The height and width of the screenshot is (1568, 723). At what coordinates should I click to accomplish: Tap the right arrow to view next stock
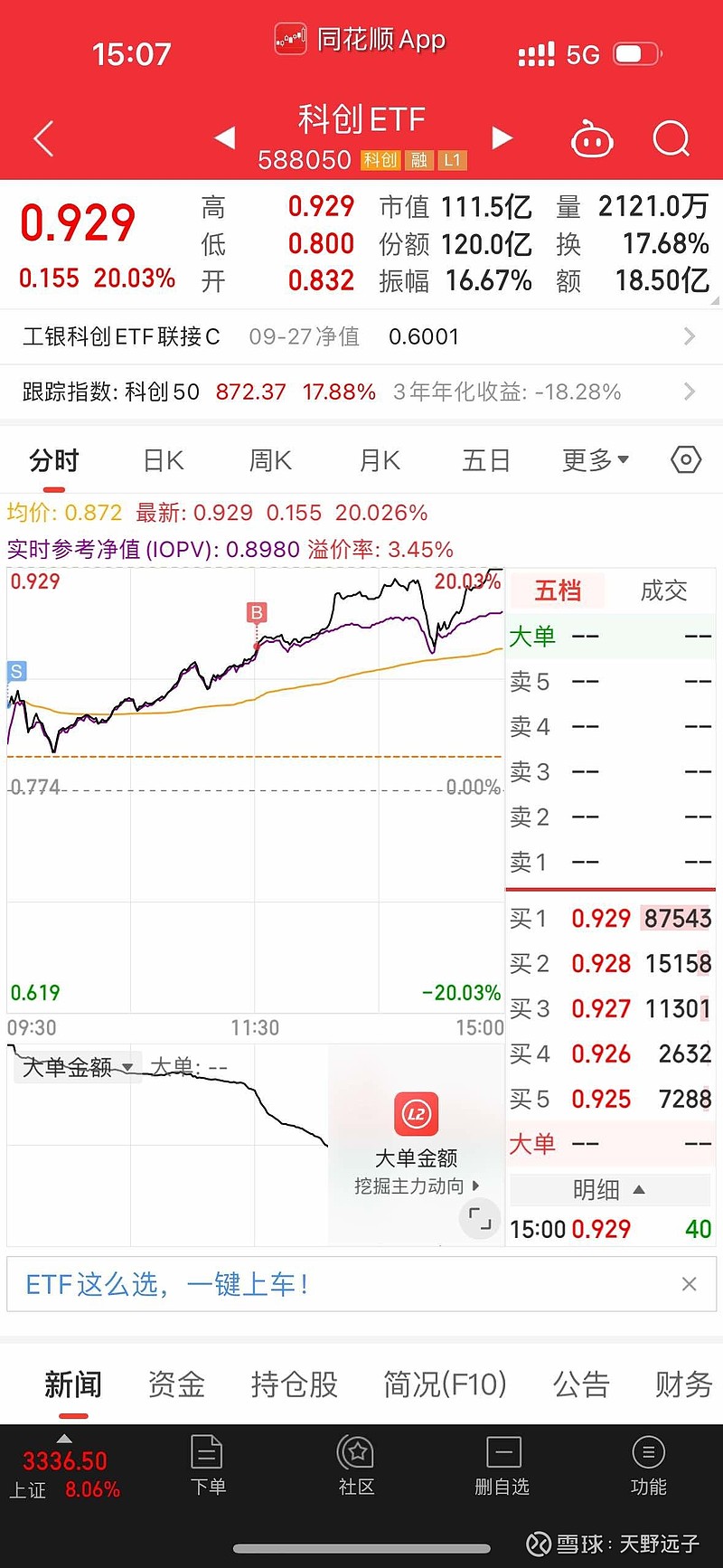click(x=503, y=138)
